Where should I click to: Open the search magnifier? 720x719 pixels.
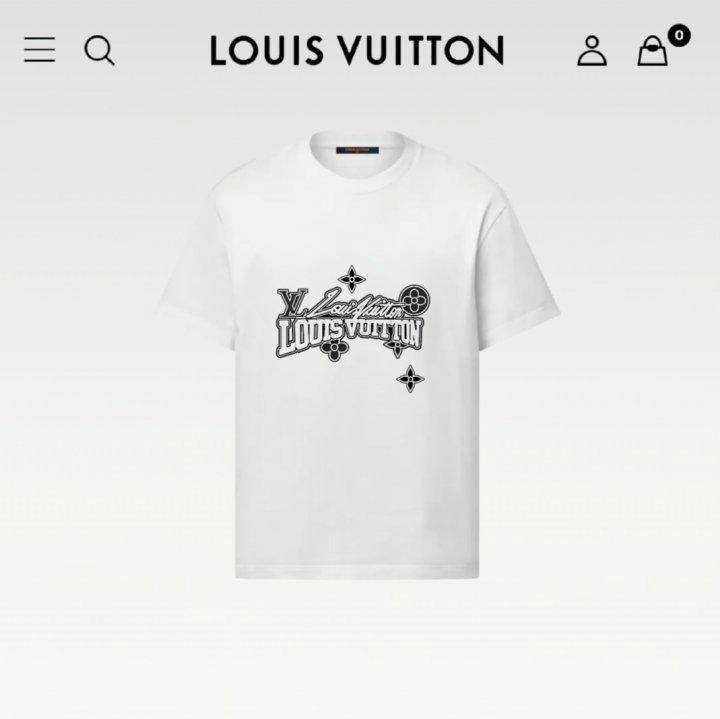click(x=99, y=49)
